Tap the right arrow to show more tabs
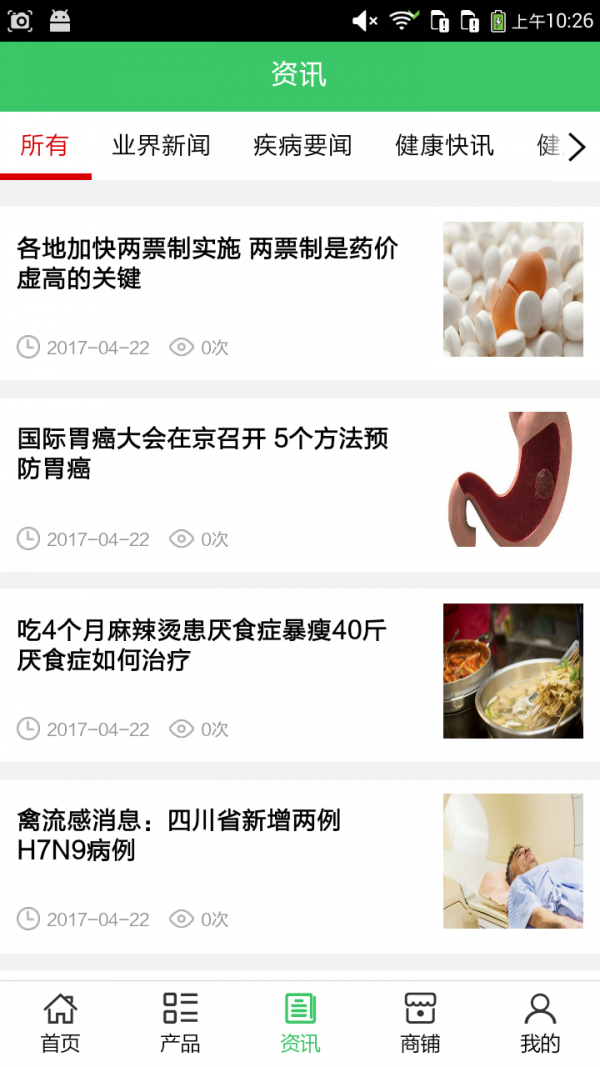 (x=577, y=148)
